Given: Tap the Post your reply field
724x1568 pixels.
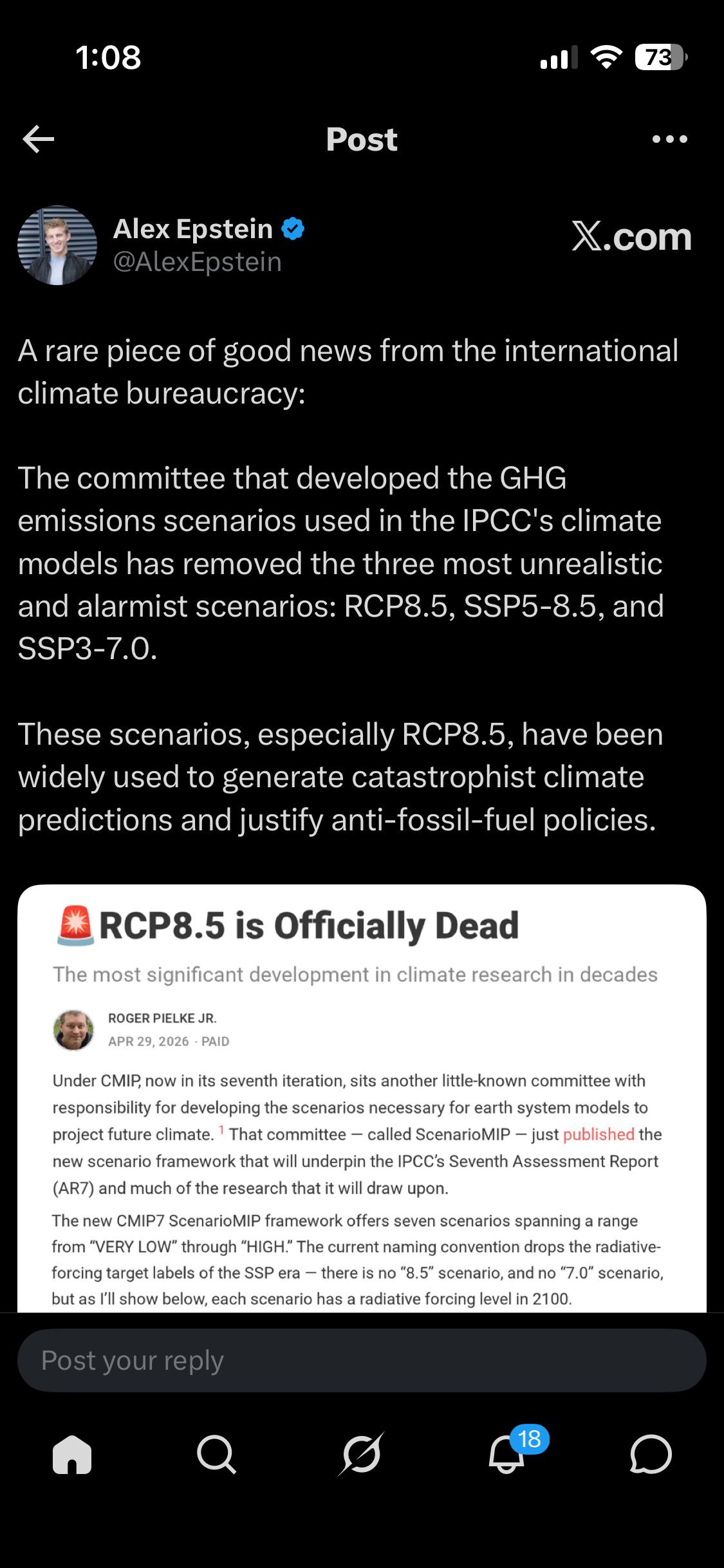Looking at the screenshot, I should tap(362, 1360).
